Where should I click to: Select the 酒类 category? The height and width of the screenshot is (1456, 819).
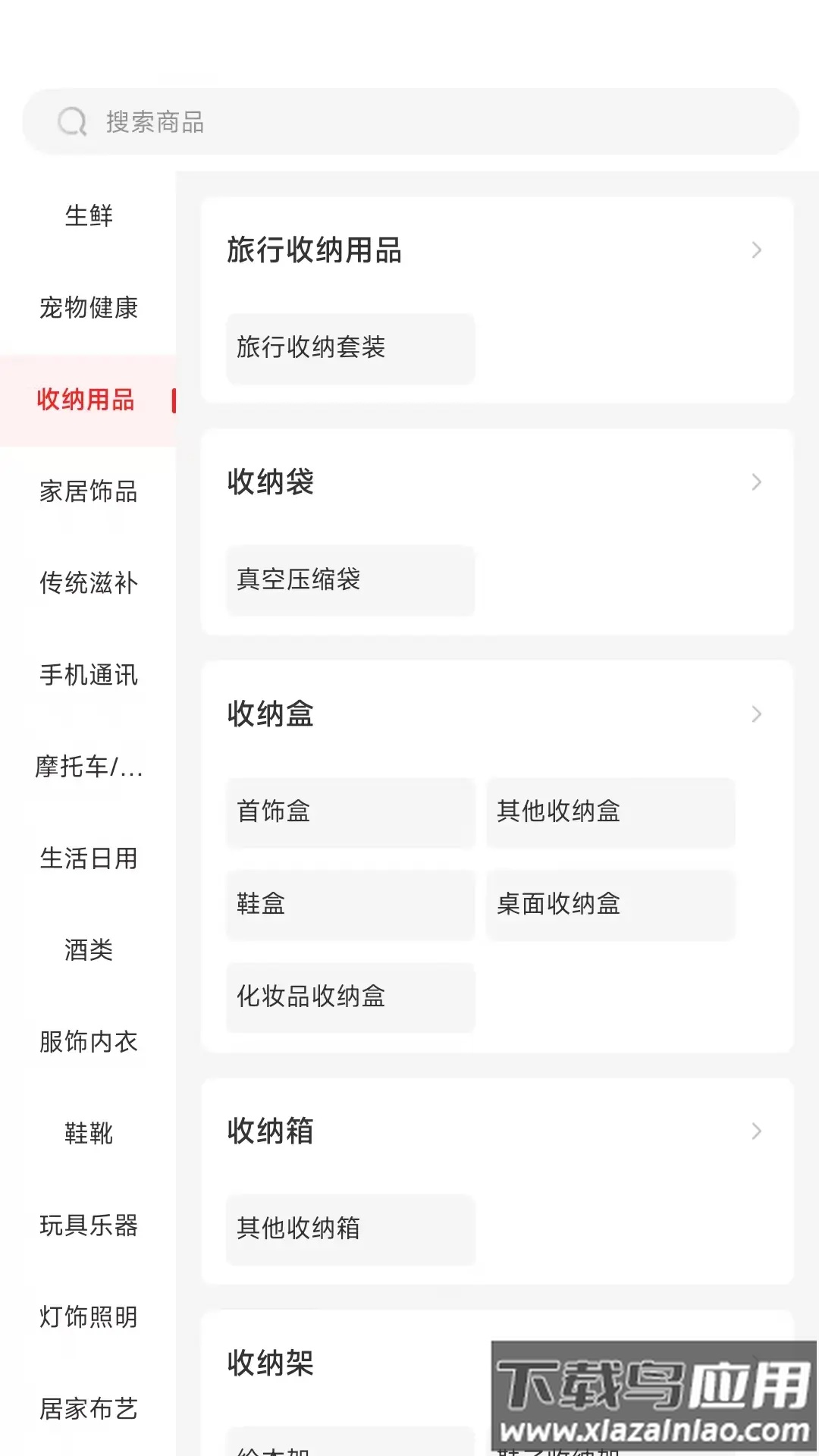coord(88,951)
